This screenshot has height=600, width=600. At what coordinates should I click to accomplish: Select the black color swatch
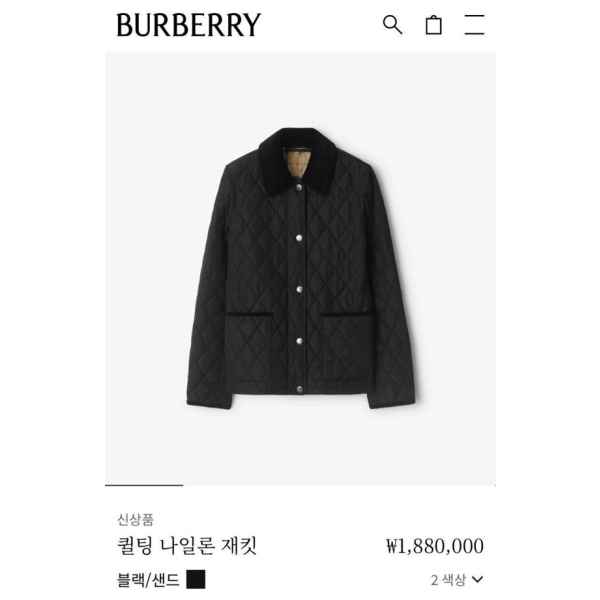[195, 579]
